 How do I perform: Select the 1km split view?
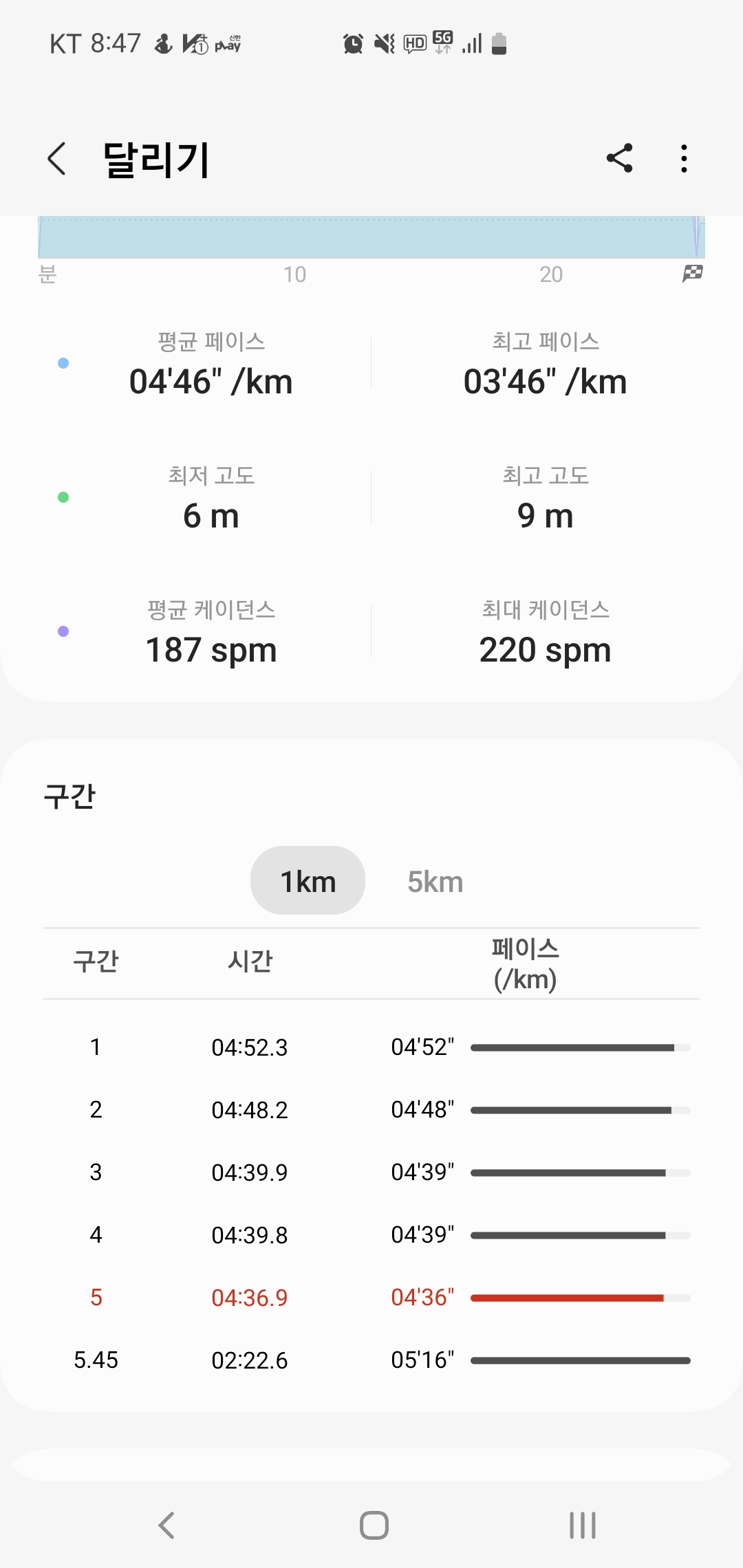click(308, 881)
